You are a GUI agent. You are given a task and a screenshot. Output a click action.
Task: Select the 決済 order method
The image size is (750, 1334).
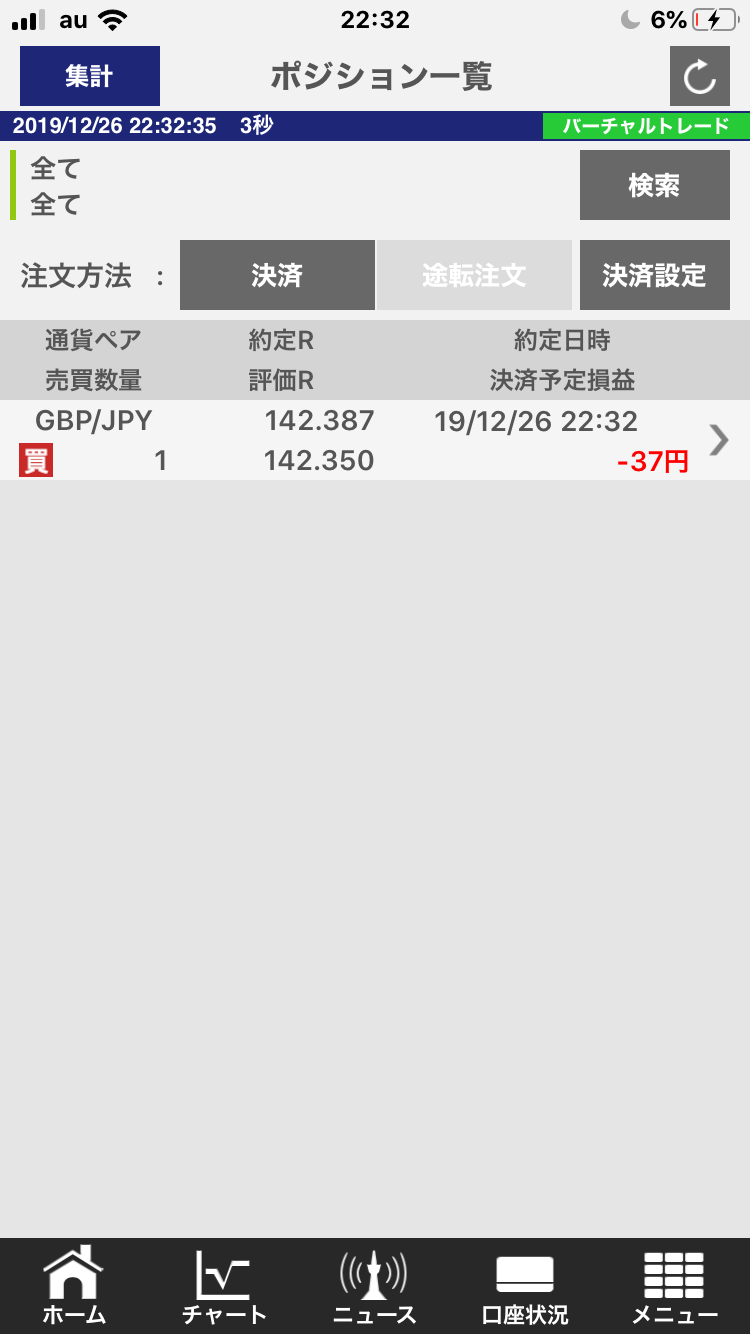(x=277, y=275)
